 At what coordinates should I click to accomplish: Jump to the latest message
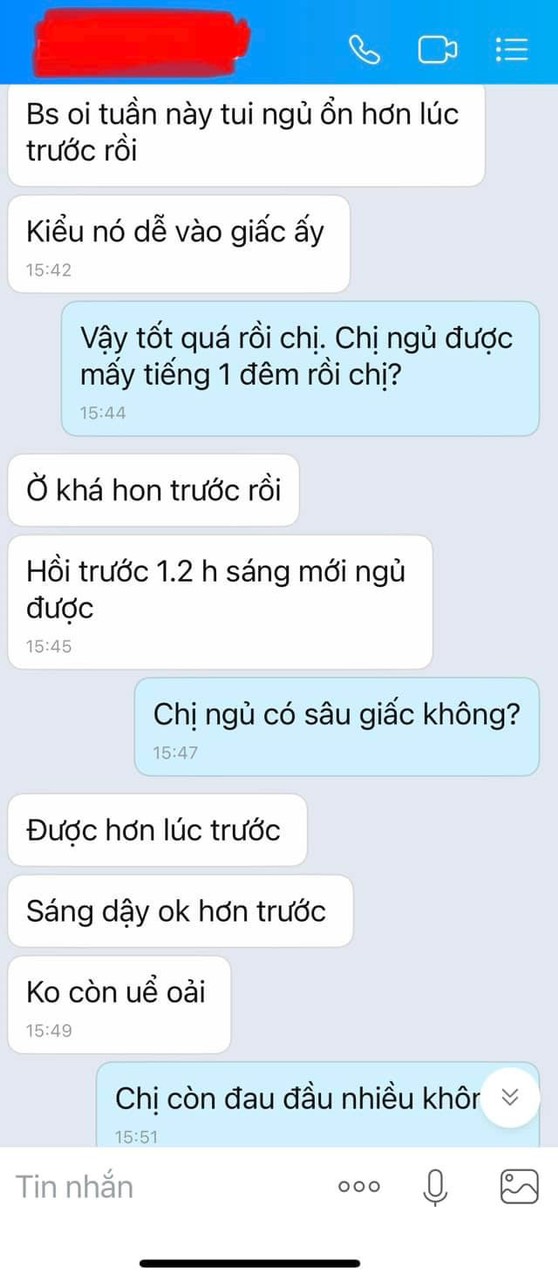point(510,1097)
